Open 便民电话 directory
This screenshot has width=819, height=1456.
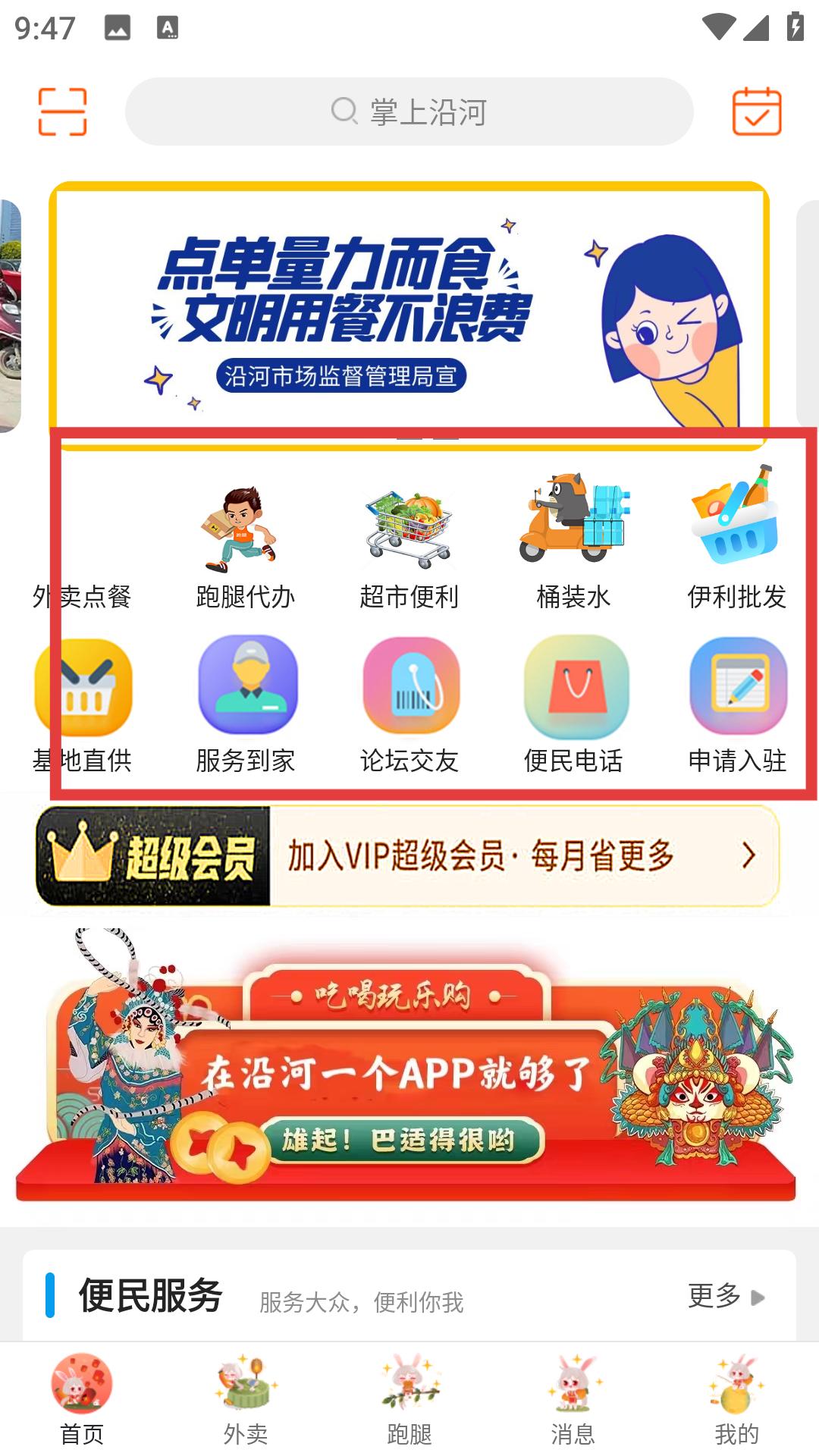(x=573, y=705)
